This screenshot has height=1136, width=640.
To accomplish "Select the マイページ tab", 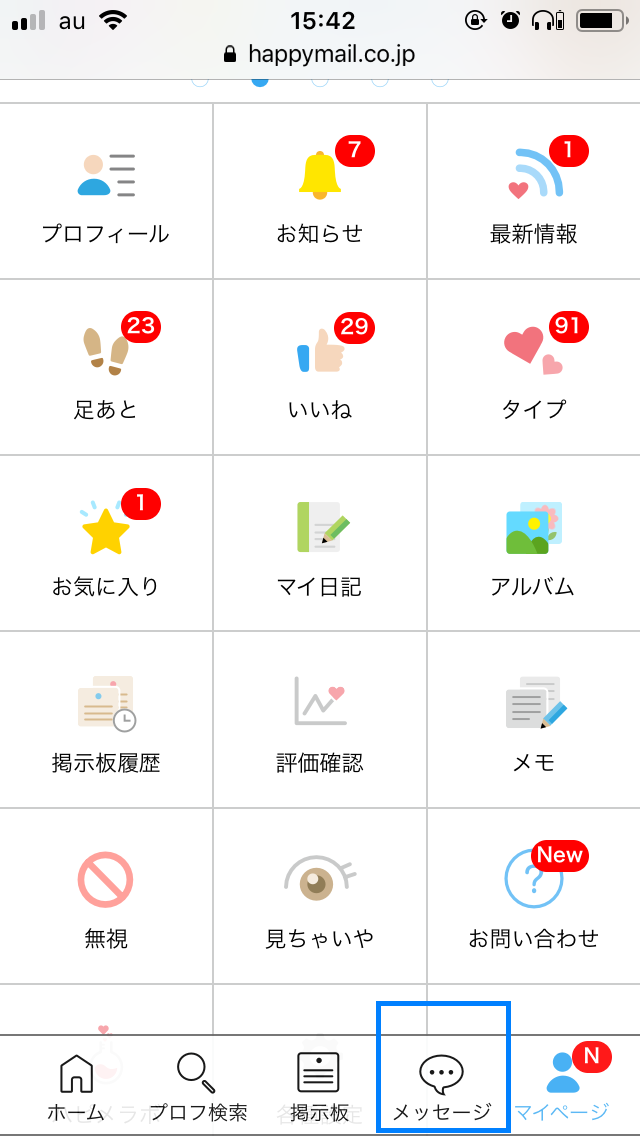I will click(562, 1086).
